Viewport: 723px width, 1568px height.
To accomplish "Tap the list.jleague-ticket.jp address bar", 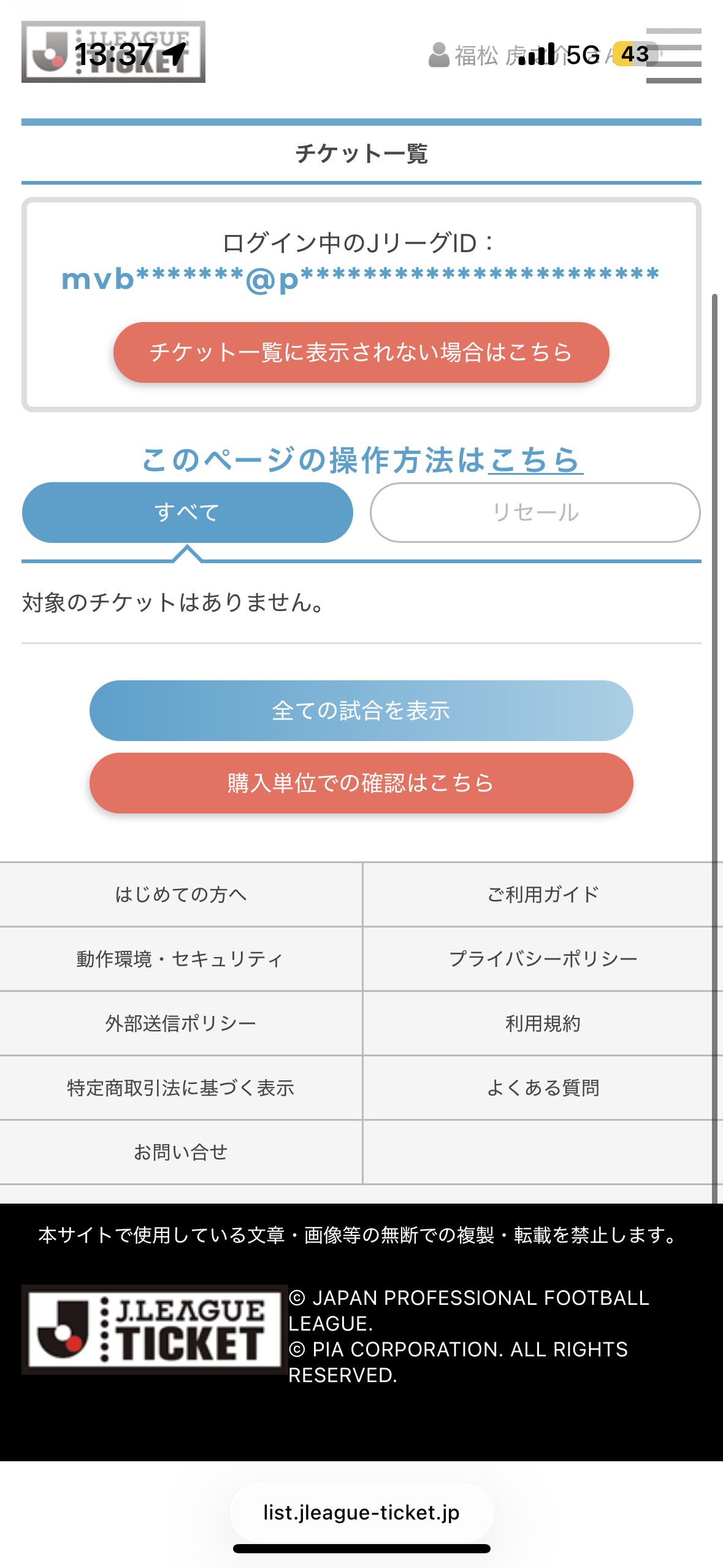I will click(x=361, y=1513).
